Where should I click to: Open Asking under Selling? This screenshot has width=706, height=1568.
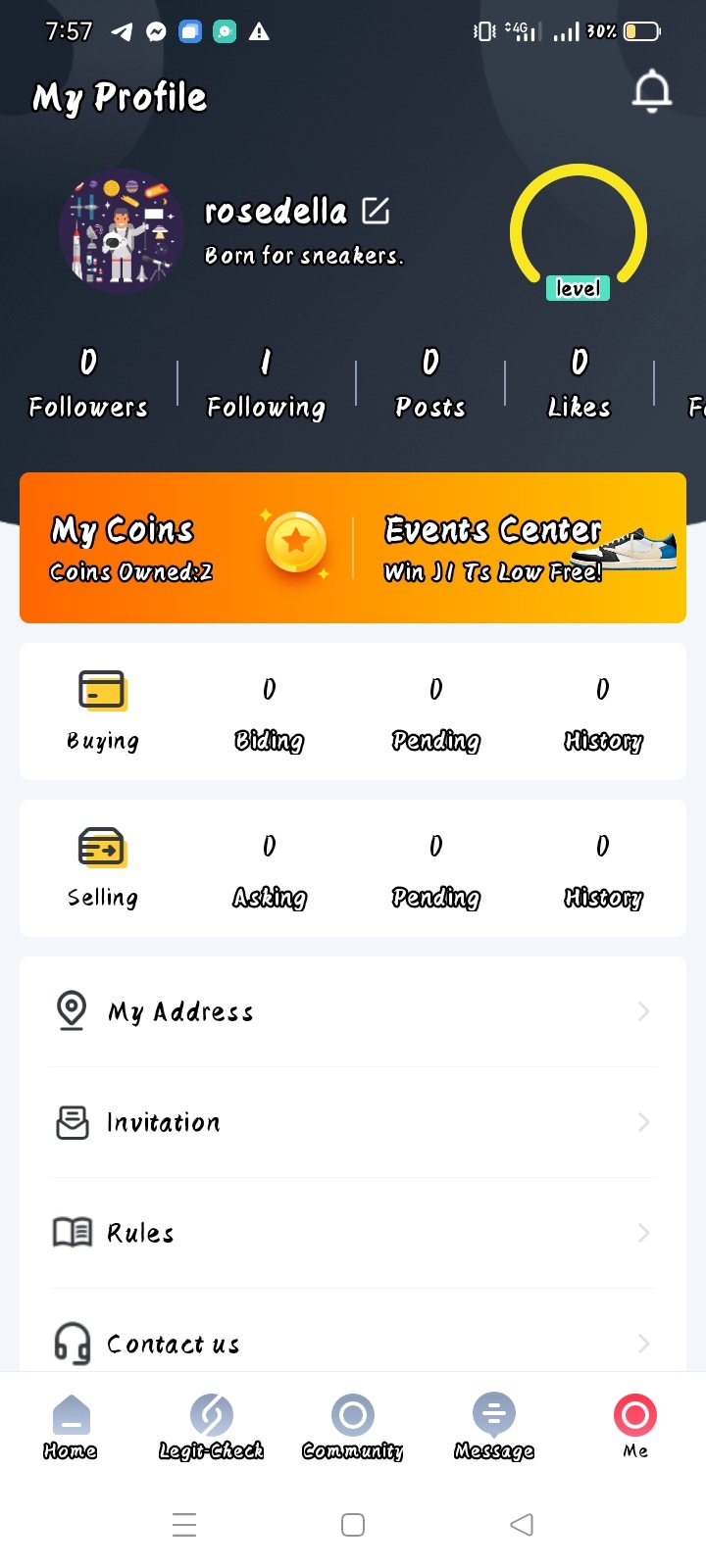click(x=269, y=870)
